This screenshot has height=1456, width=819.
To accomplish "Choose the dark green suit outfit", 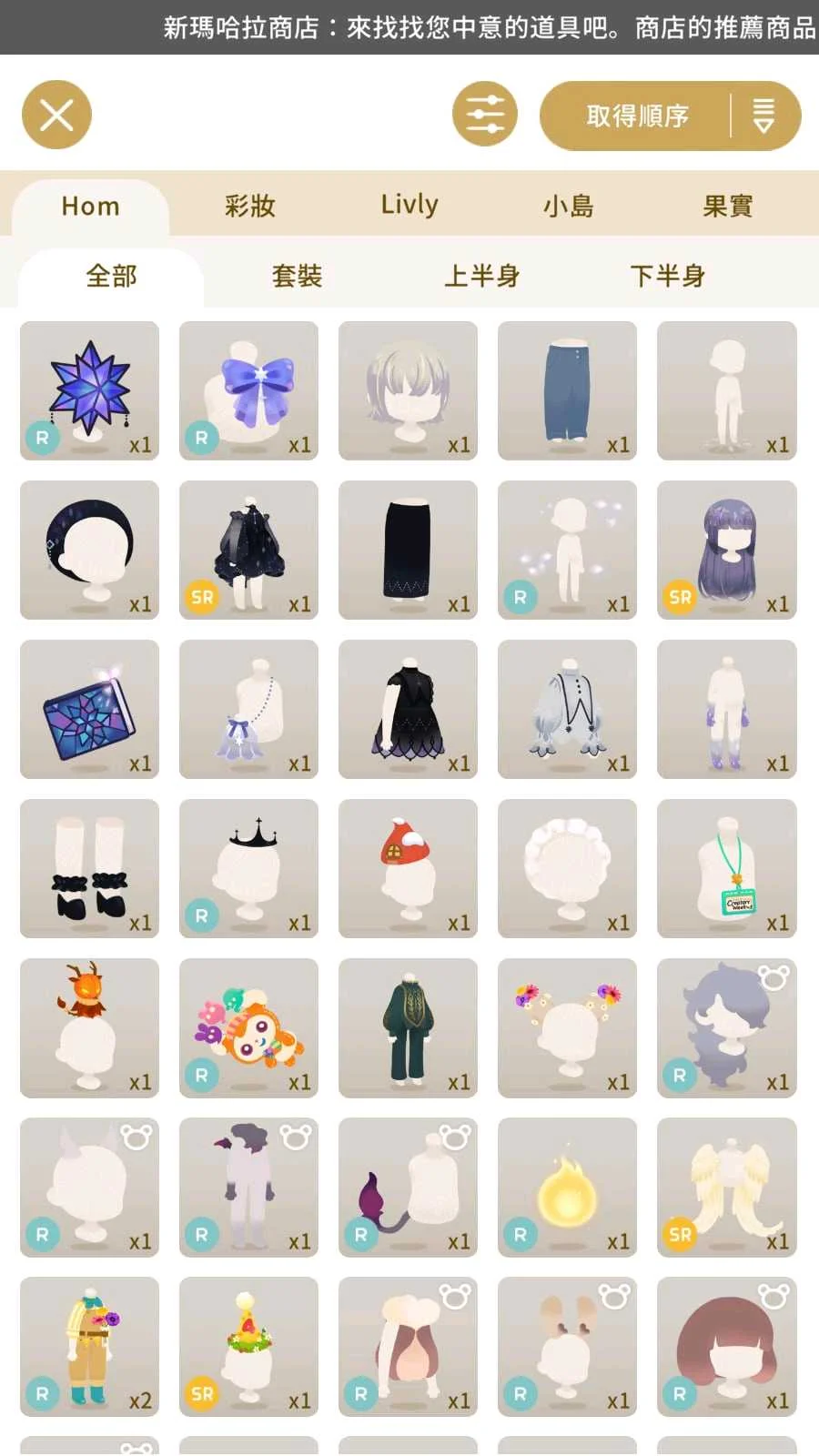I will [x=408, y=1027].
